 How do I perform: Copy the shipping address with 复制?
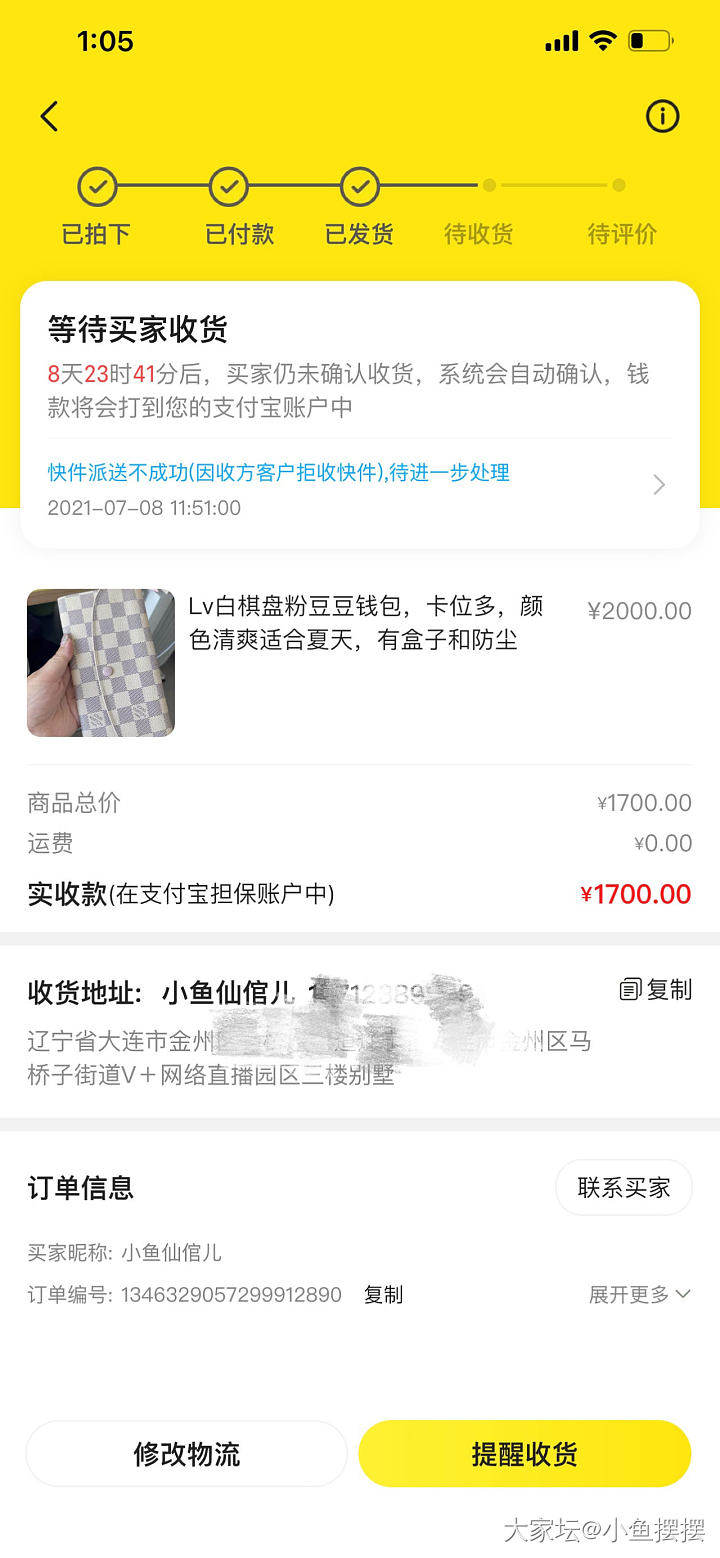click(656, 990)
